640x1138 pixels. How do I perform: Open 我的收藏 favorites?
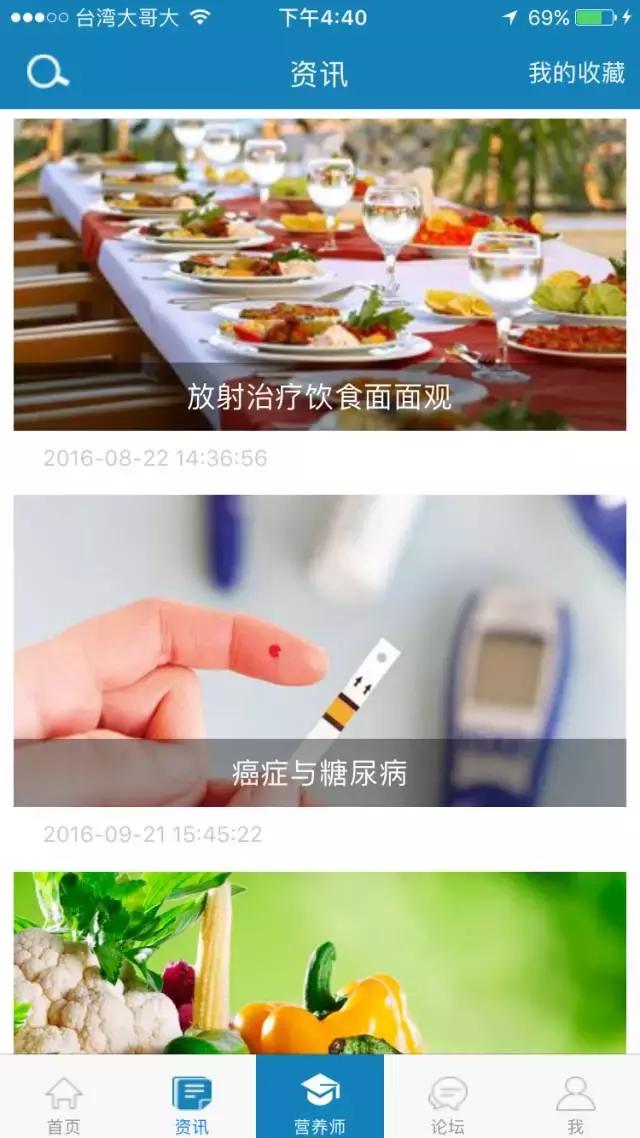click(576, 73)
